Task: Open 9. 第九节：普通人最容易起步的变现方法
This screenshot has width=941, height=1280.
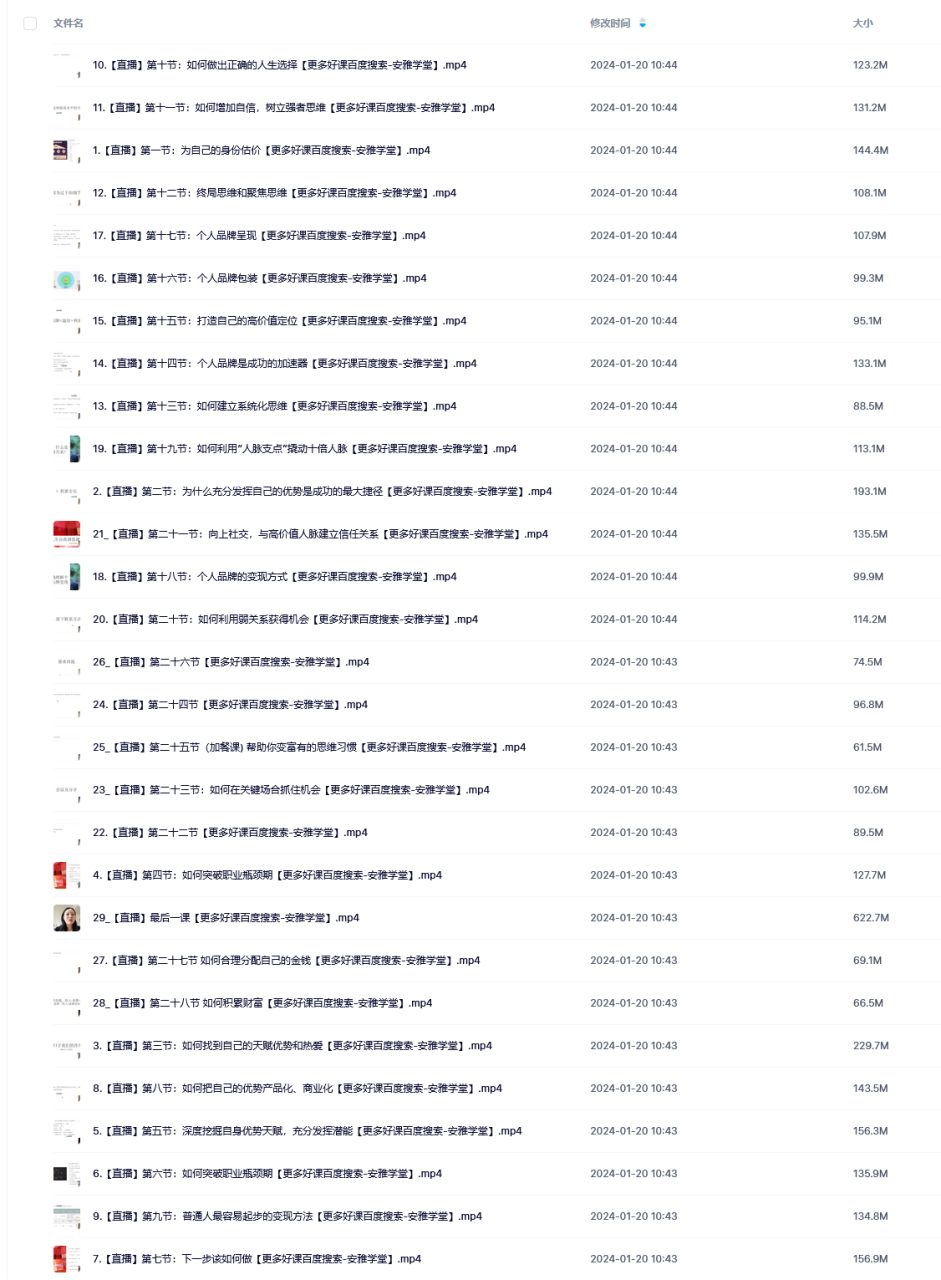Action: pyautogui.click(x=287, y=1216)
